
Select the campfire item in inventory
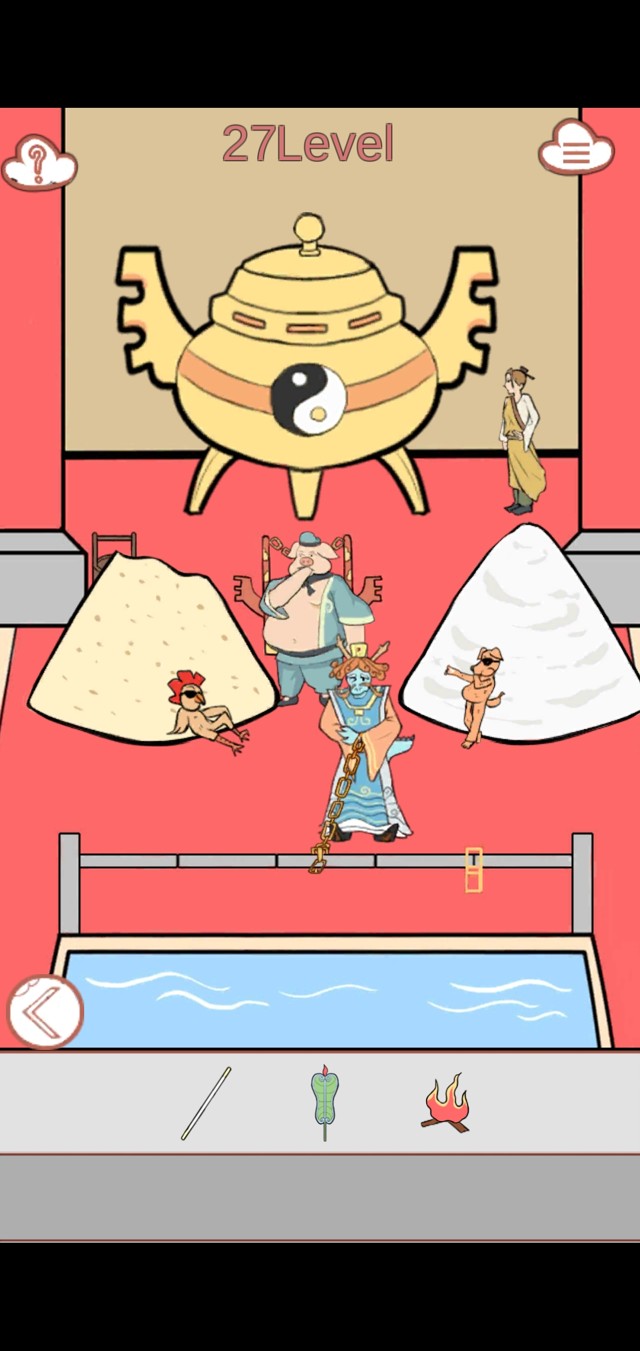446,1104
